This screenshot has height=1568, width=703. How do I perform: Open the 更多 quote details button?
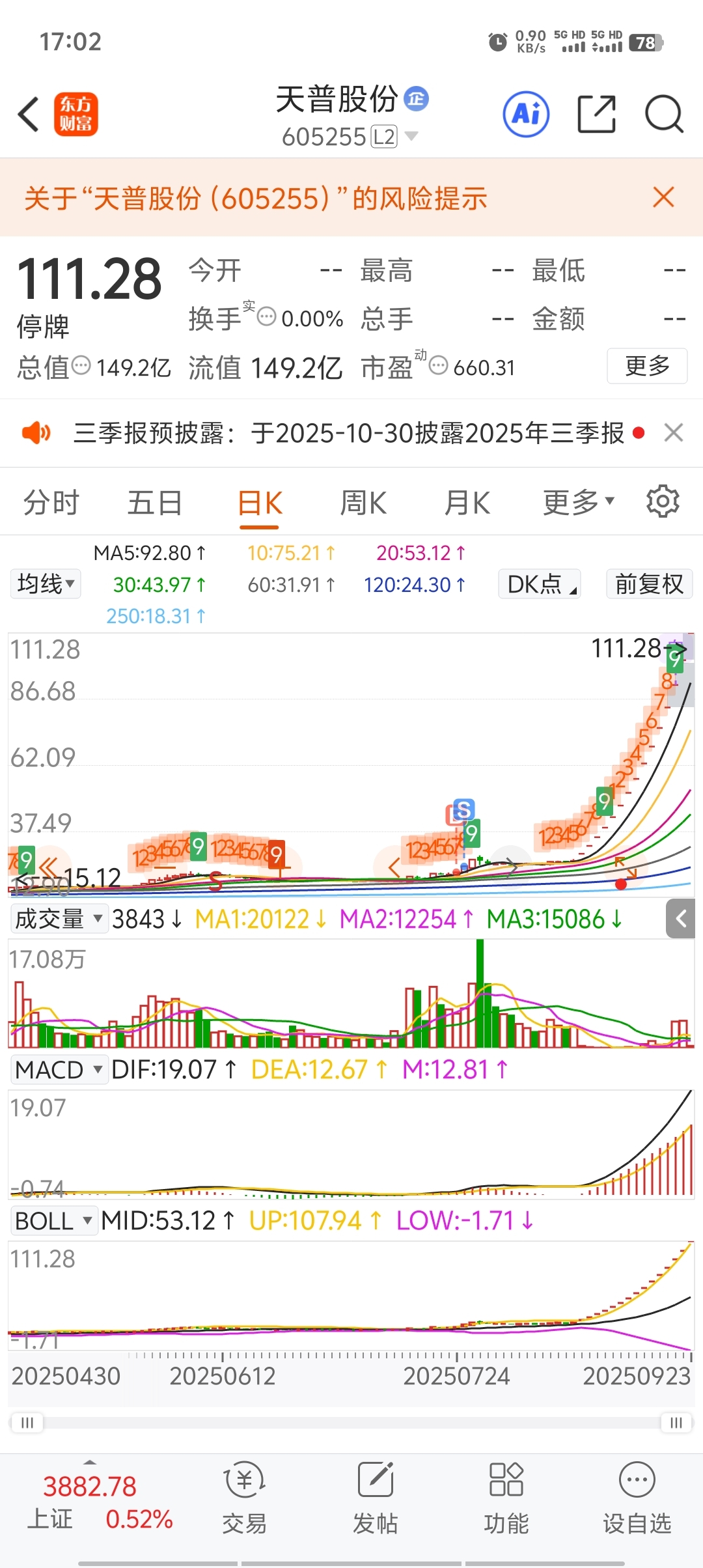[x=646, y=366]
